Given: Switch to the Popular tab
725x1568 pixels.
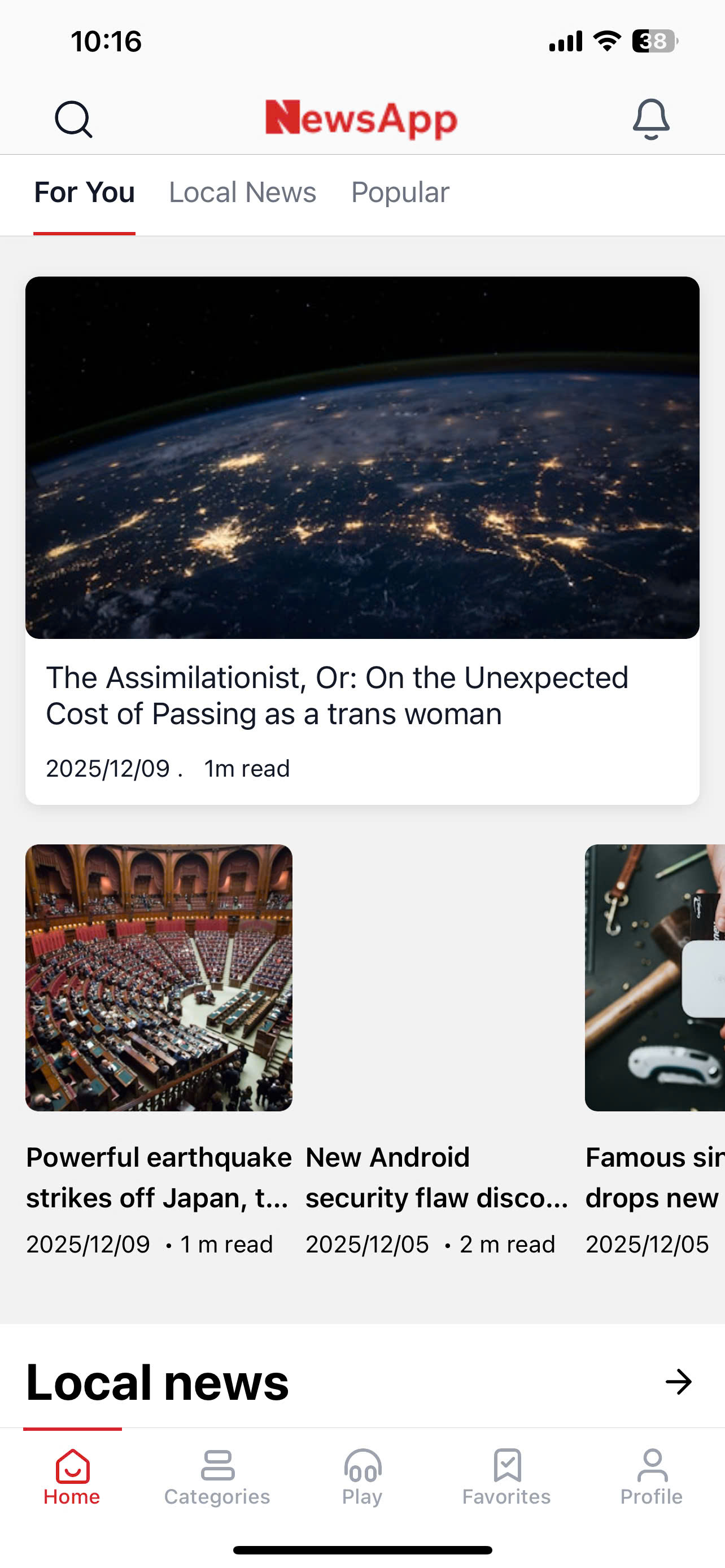Looking at the screenshot, I should 400,192.
